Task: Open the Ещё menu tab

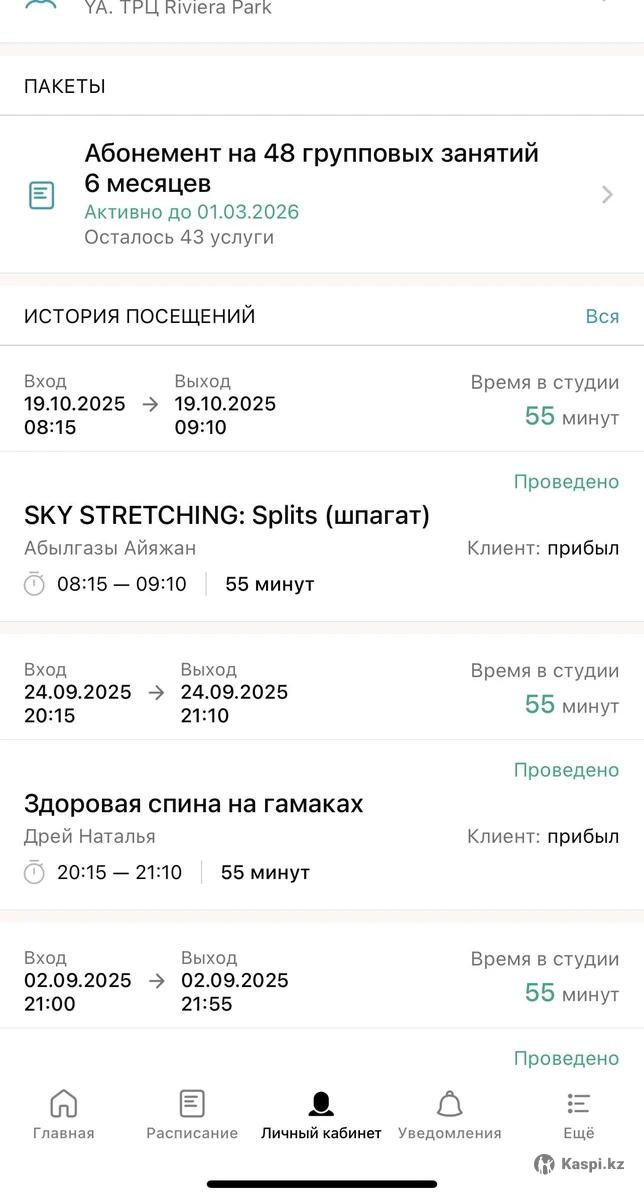Action: pos(578,1114)
